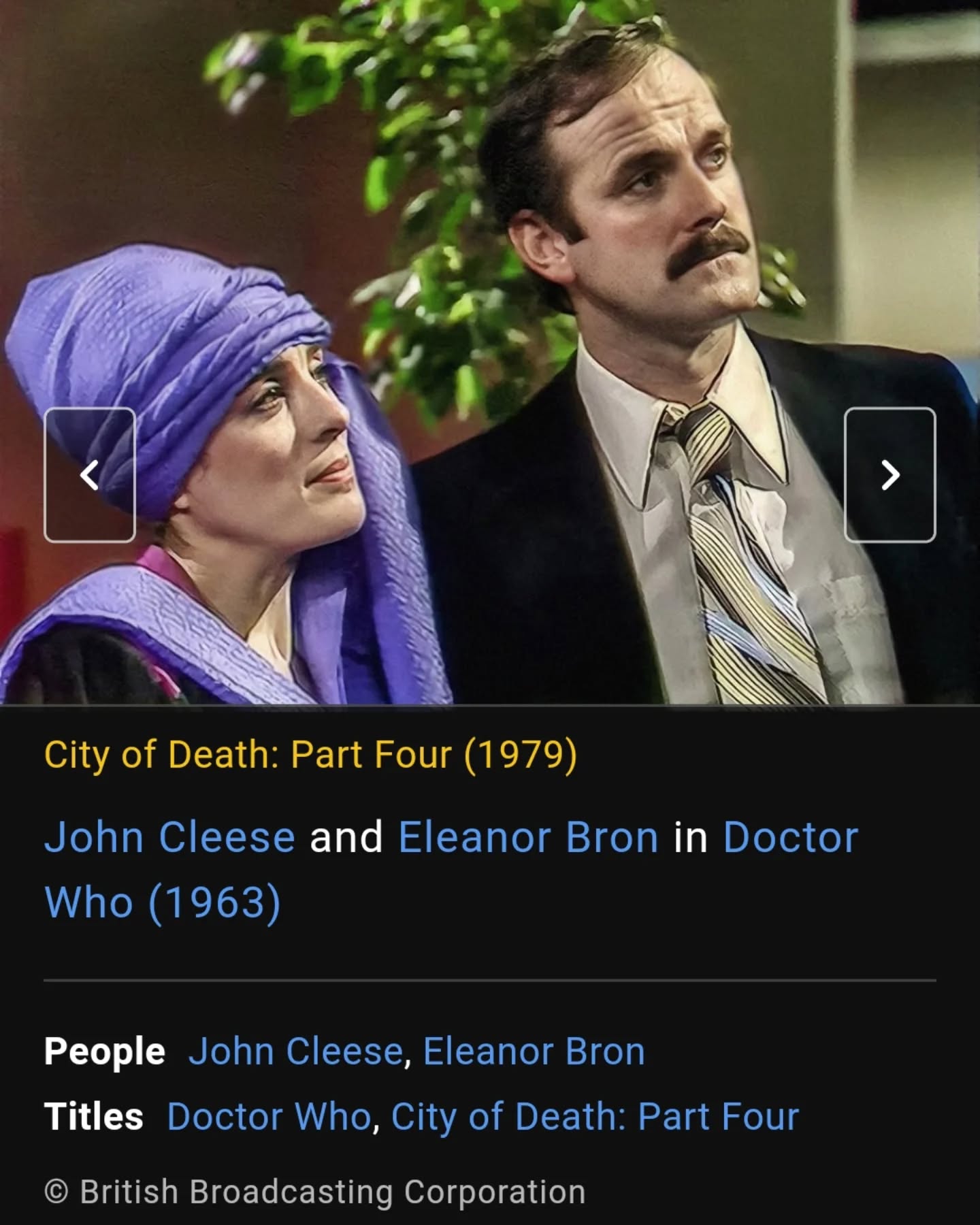
Task: Open the Doctor Who (1963) caption link
Action: click(162, 902)
